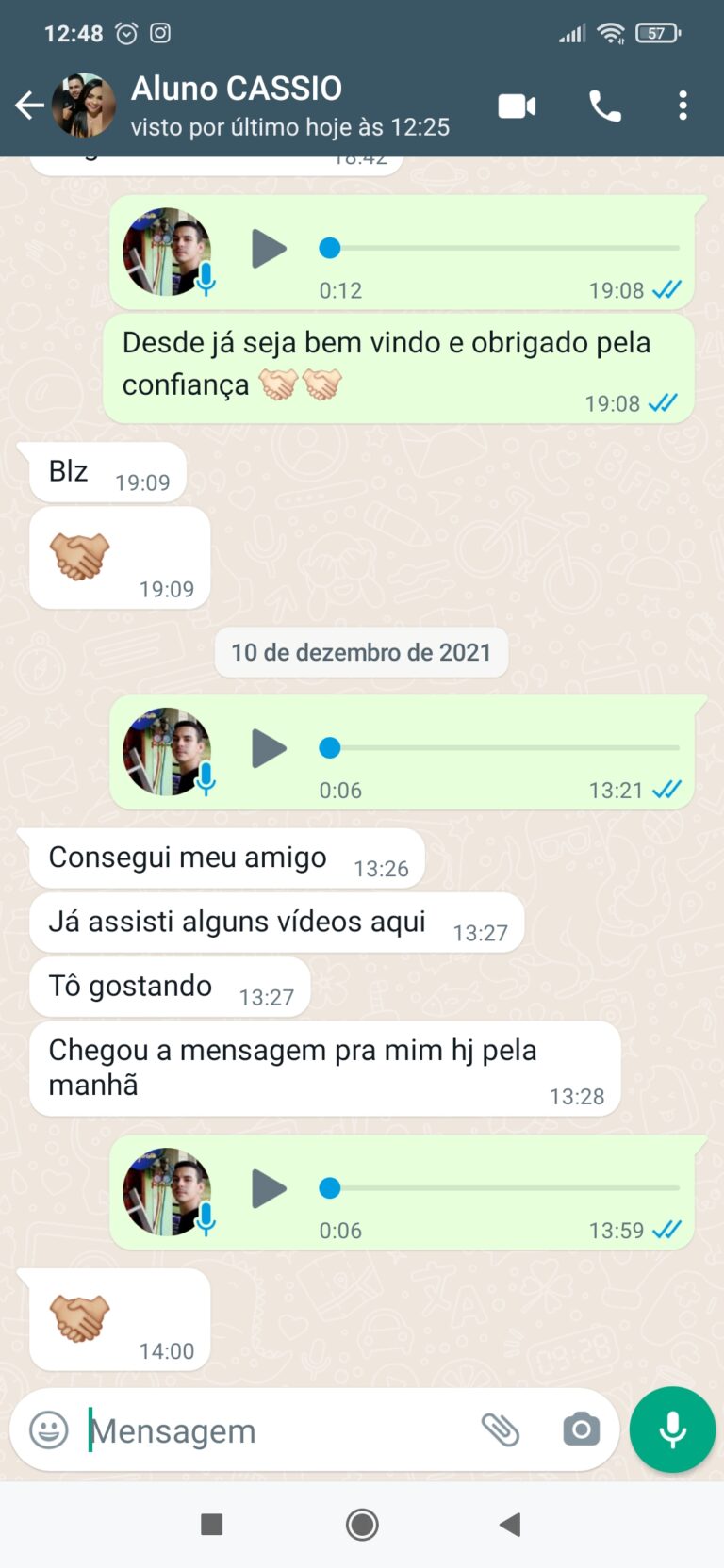Play the voice message sent at 13:21
The width and height of the screenshot is (724, 1568).
269,749
